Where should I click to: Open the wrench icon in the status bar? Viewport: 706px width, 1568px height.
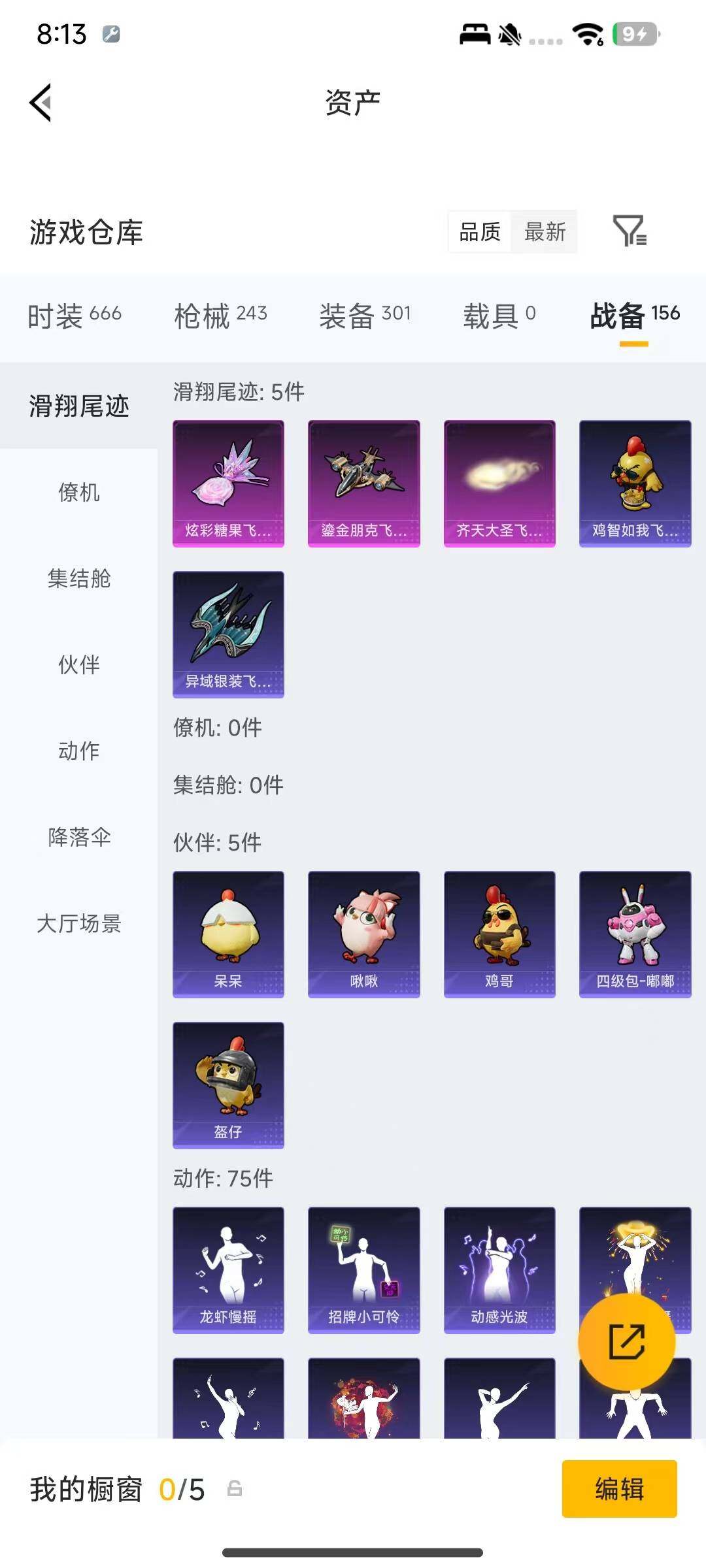(112, 36)
